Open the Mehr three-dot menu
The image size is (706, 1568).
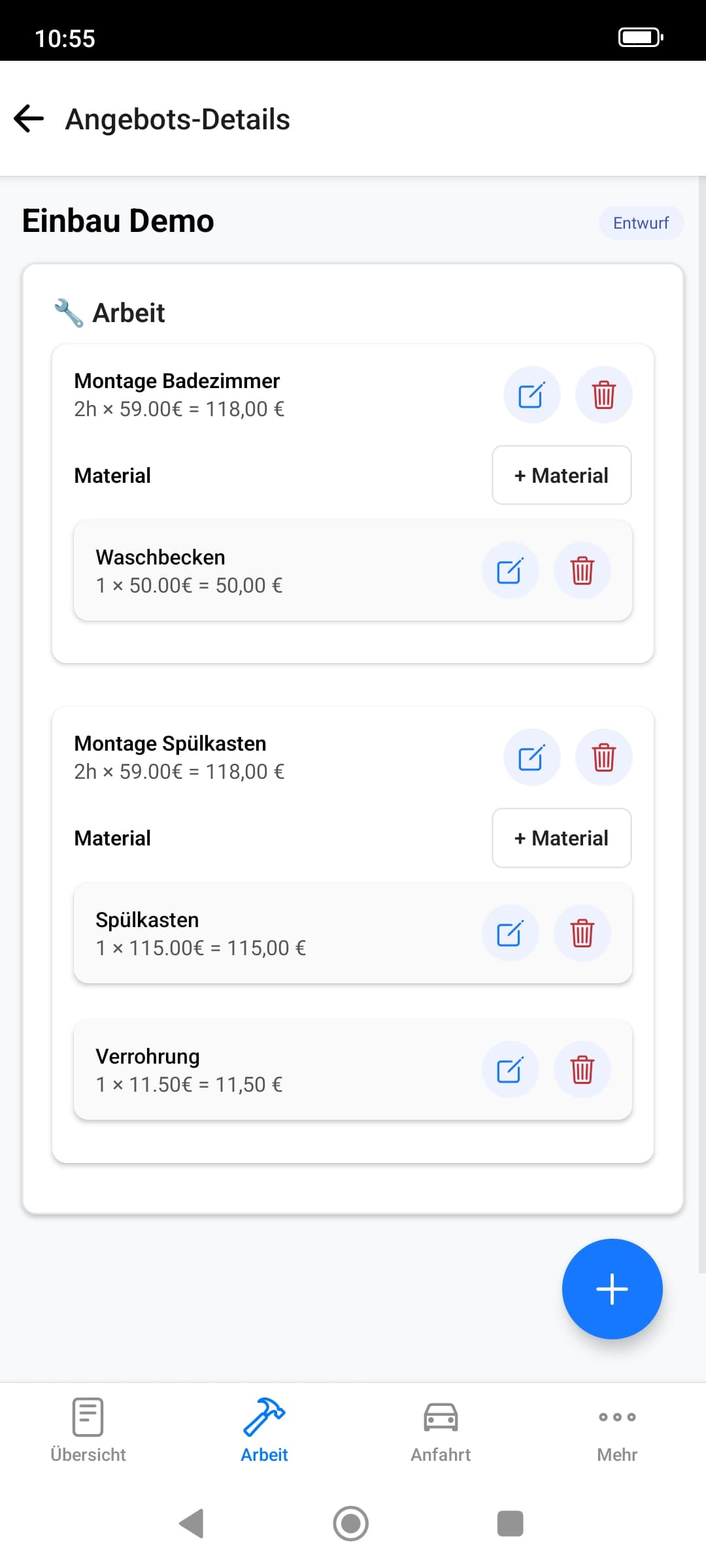pyautogui.click(x=617, y=1418)
